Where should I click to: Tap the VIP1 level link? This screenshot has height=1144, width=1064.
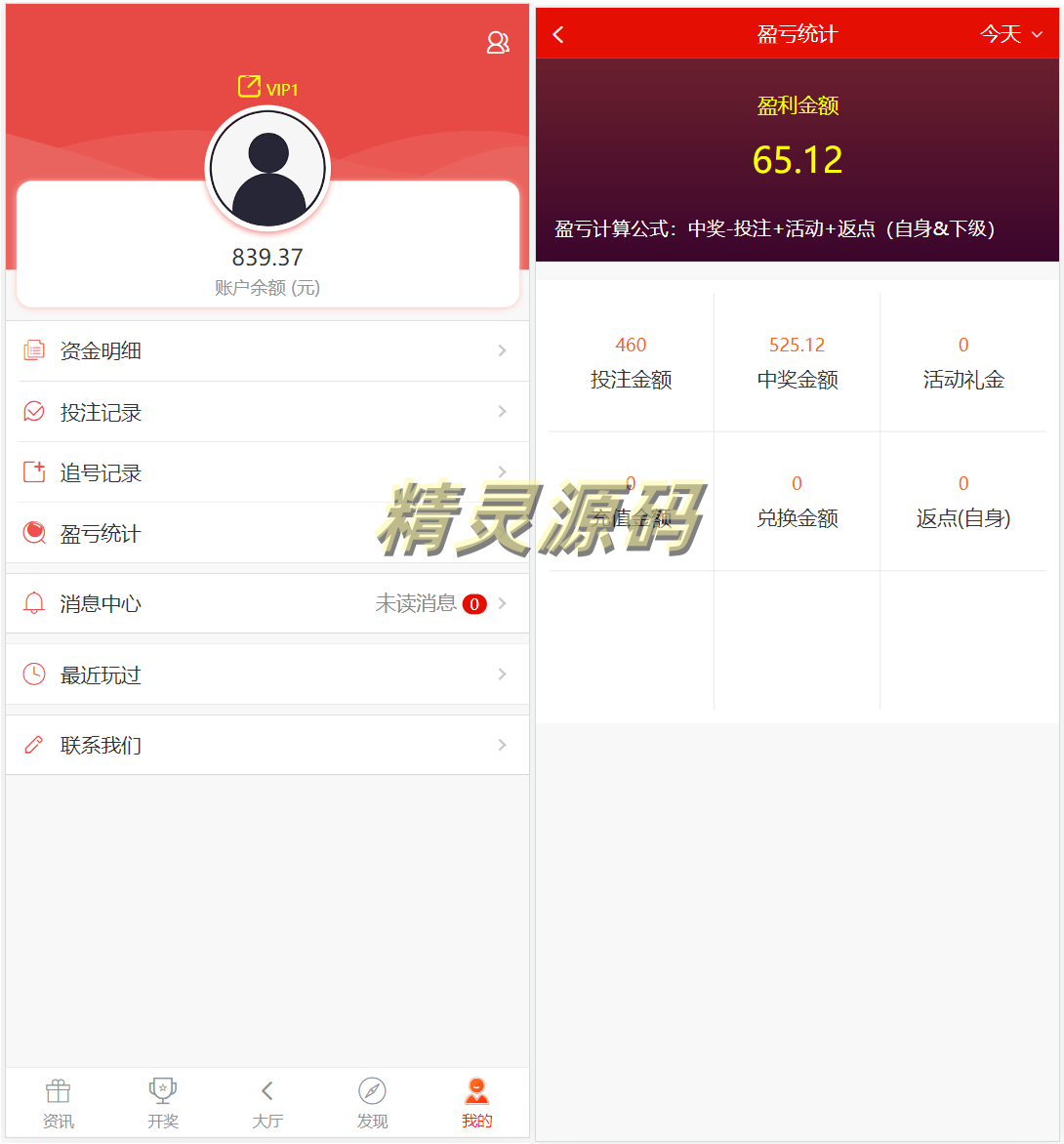[268, 88]
